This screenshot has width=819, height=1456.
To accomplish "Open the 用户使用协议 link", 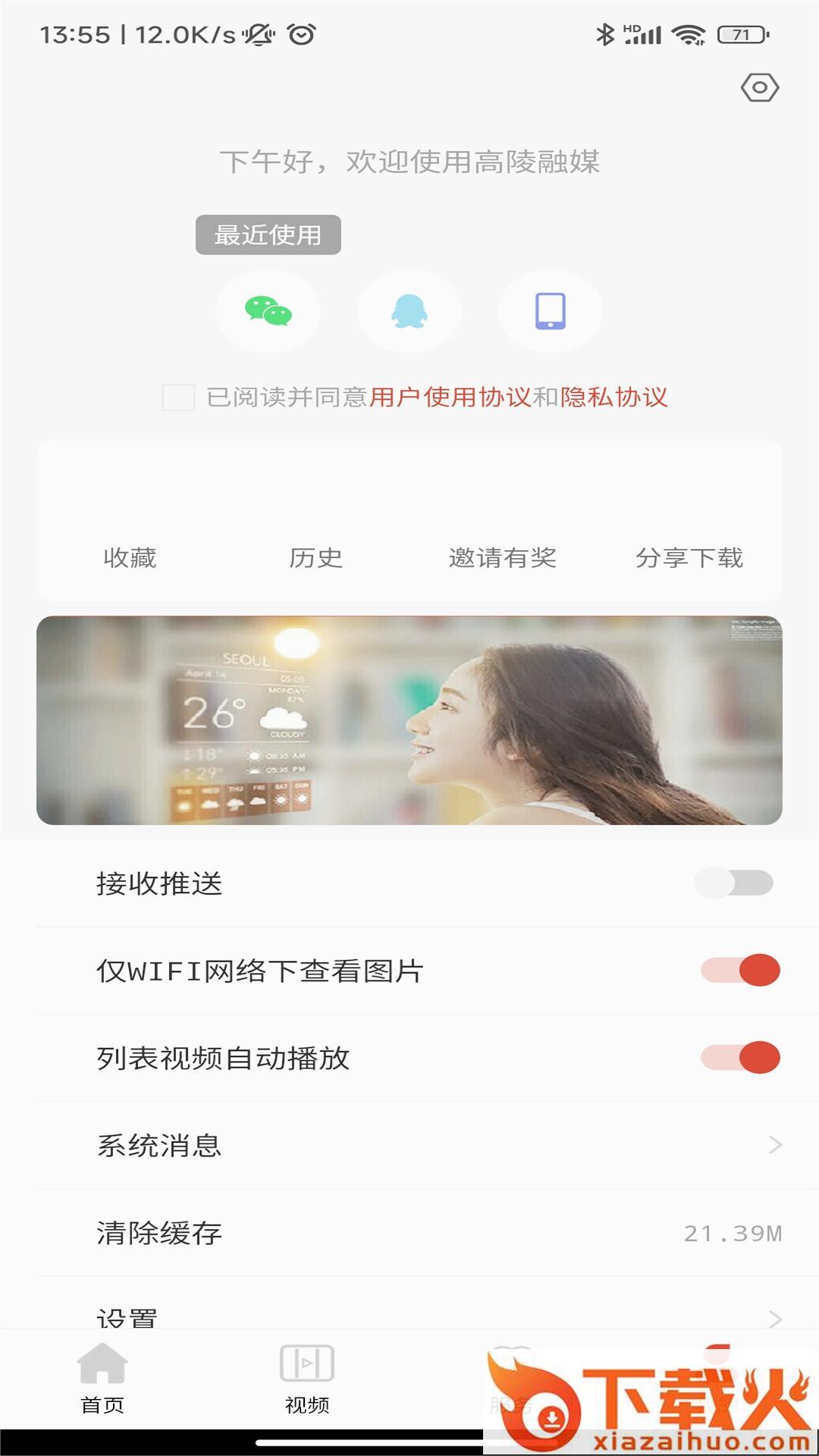I will [x=450, y=397].
